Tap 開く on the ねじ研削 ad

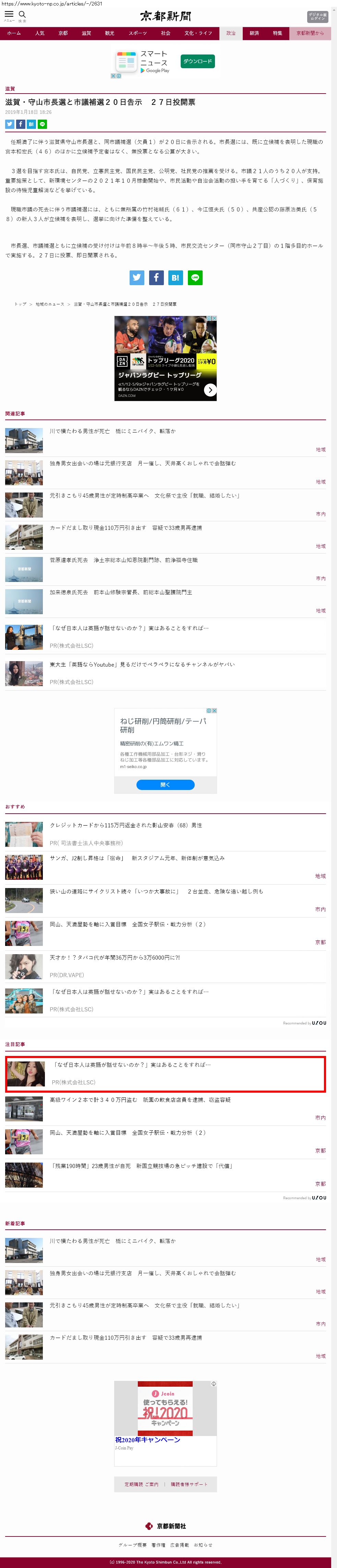click(165, 785)
